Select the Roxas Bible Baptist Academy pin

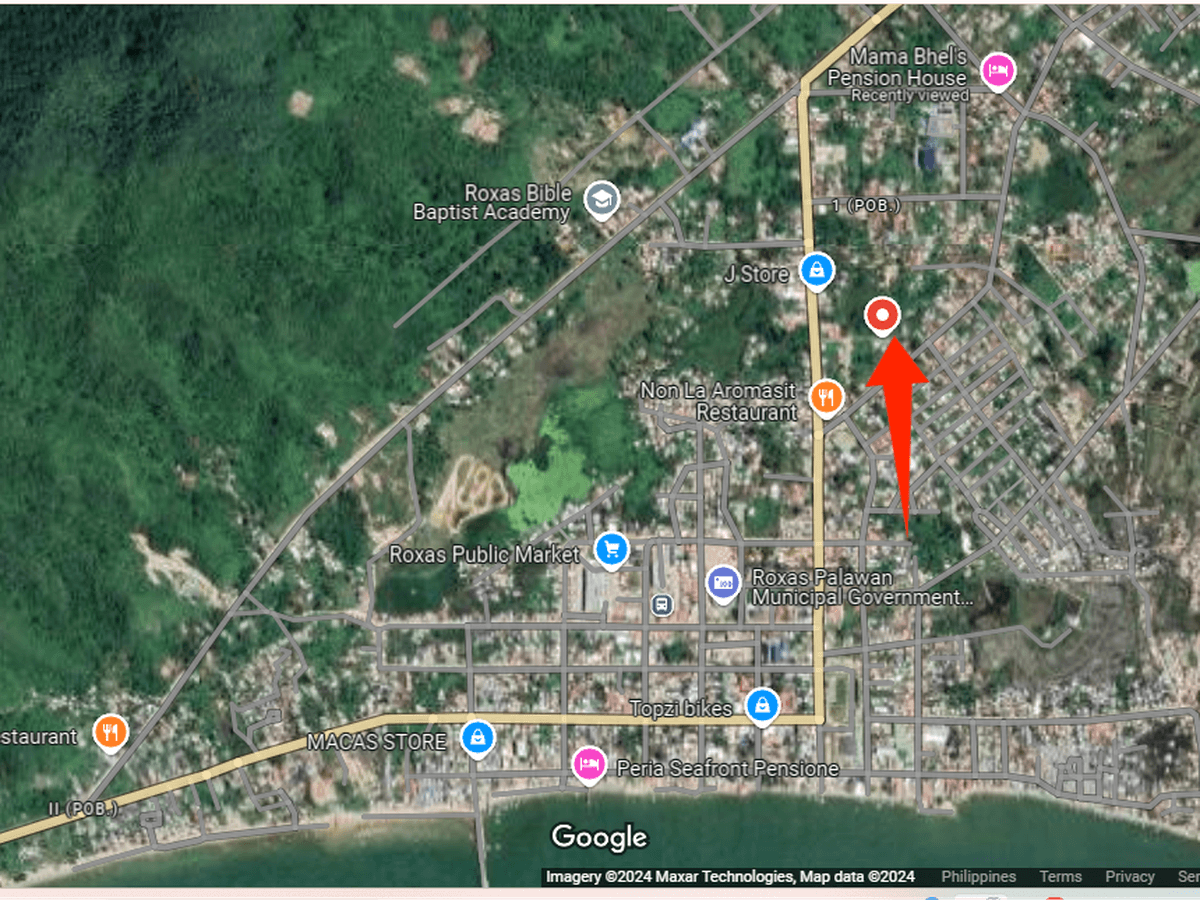[x=601, y=200]
